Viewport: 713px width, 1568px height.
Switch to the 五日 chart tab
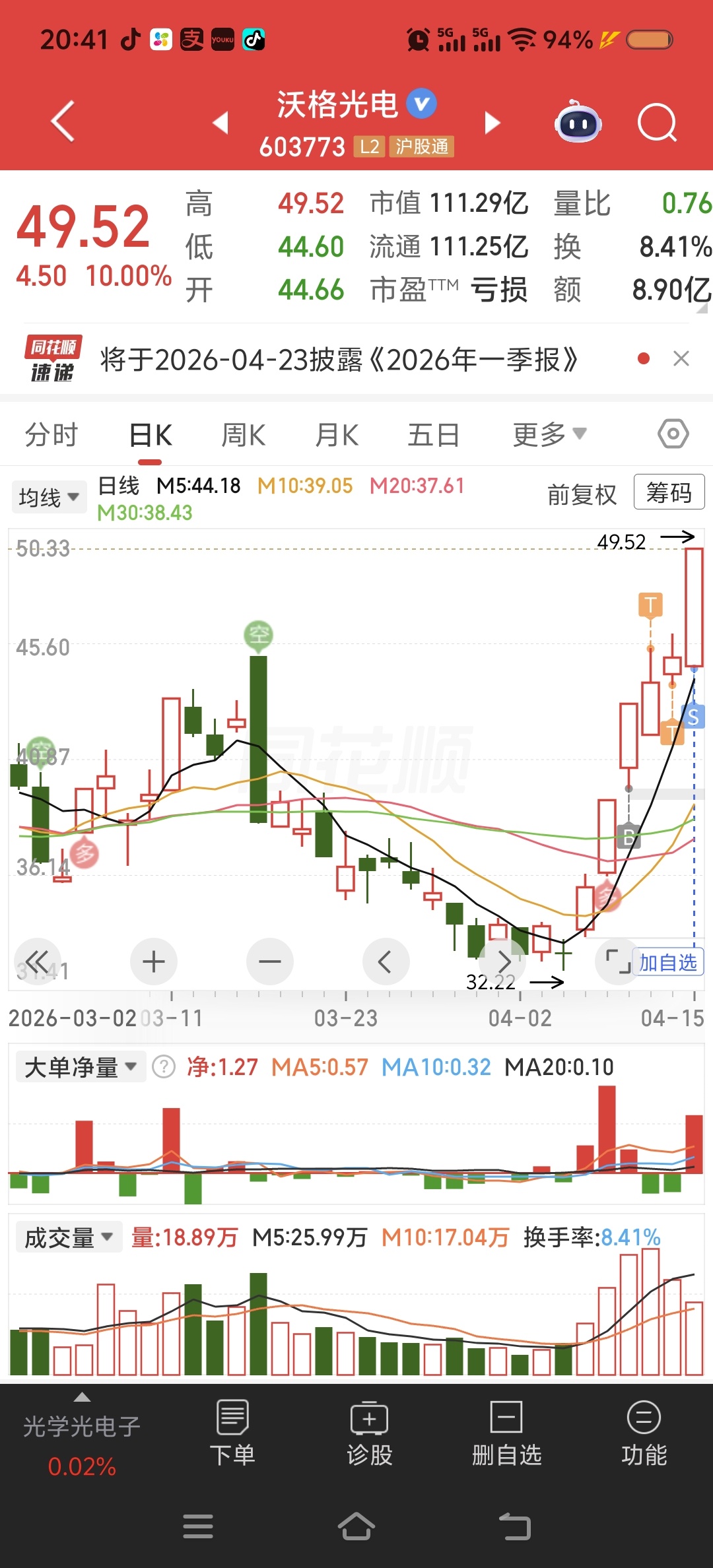pyautogui.click(x=433, y=436)
